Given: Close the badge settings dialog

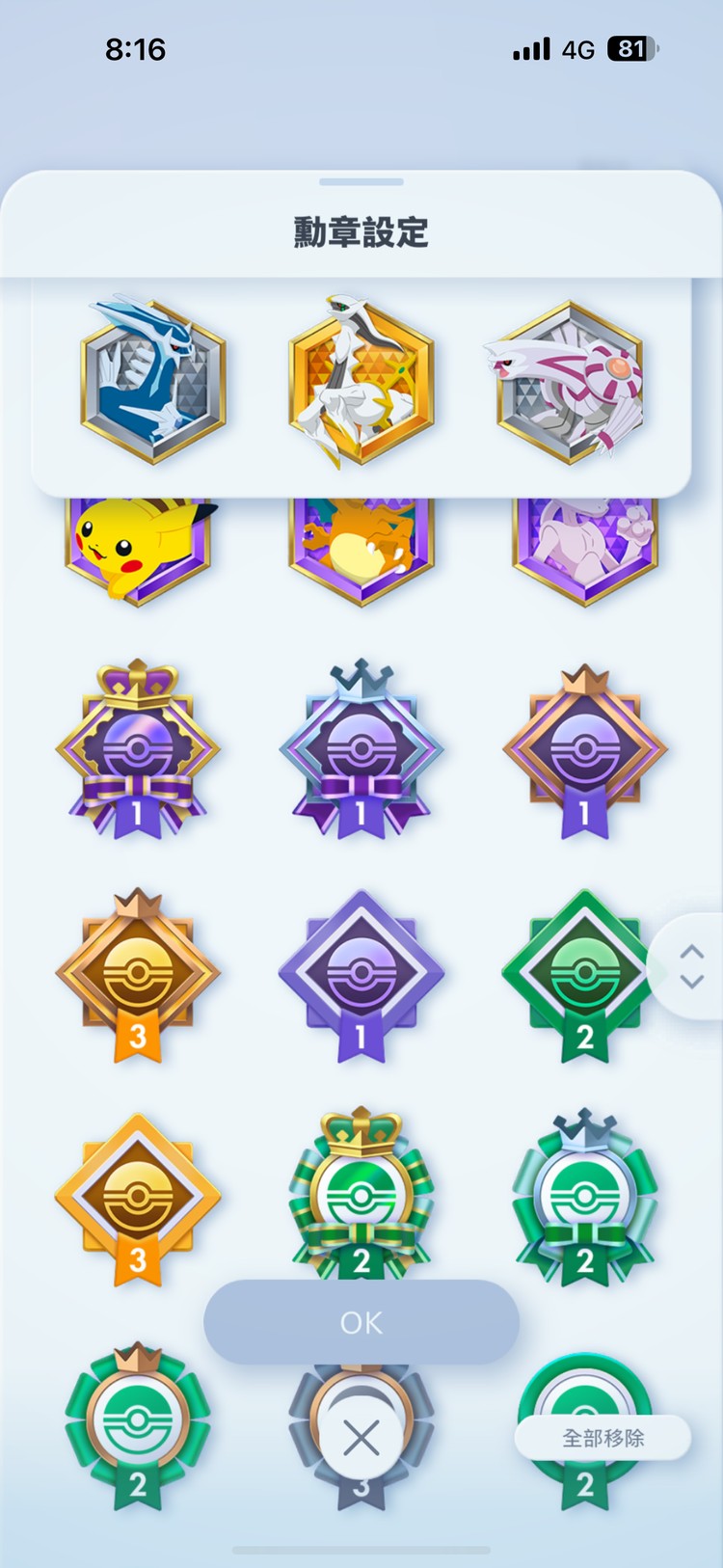Looking at the screenshot, I should tap(361, 1439).
